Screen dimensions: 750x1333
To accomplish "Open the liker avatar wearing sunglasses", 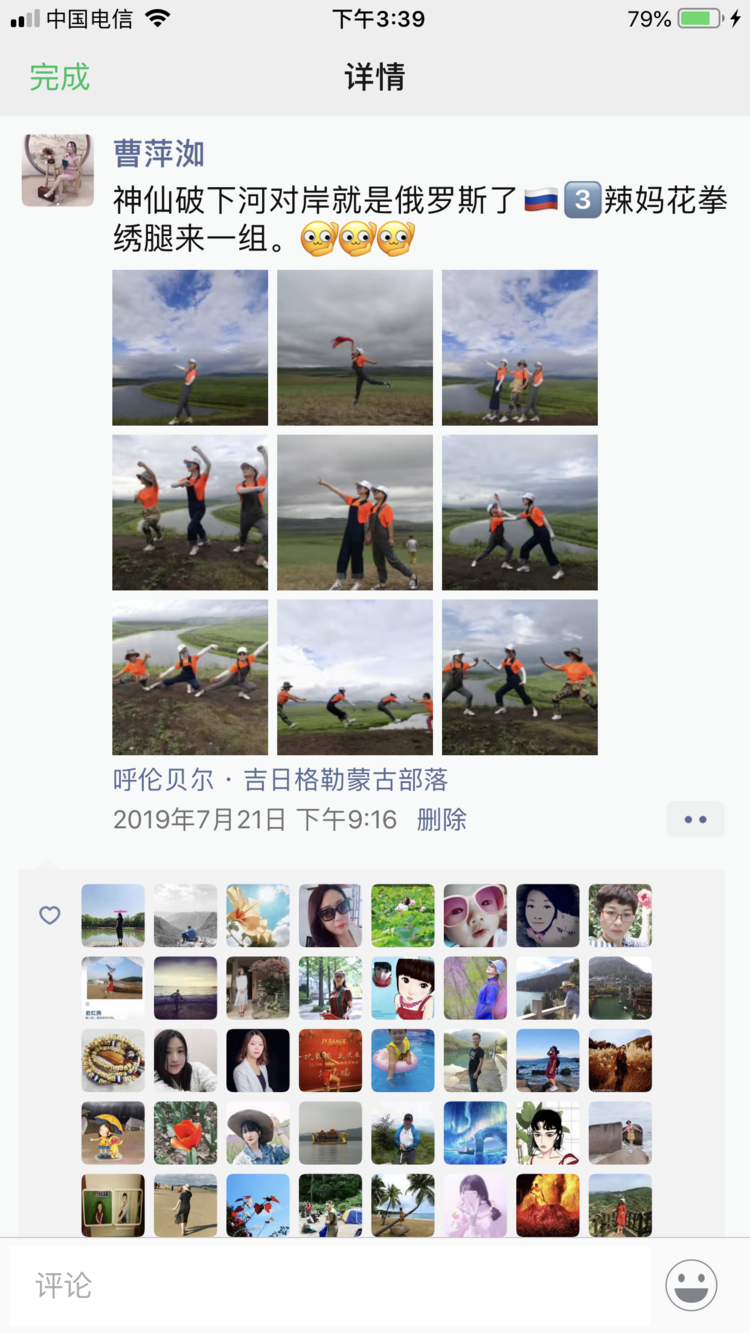I will (x=330, y=915).
